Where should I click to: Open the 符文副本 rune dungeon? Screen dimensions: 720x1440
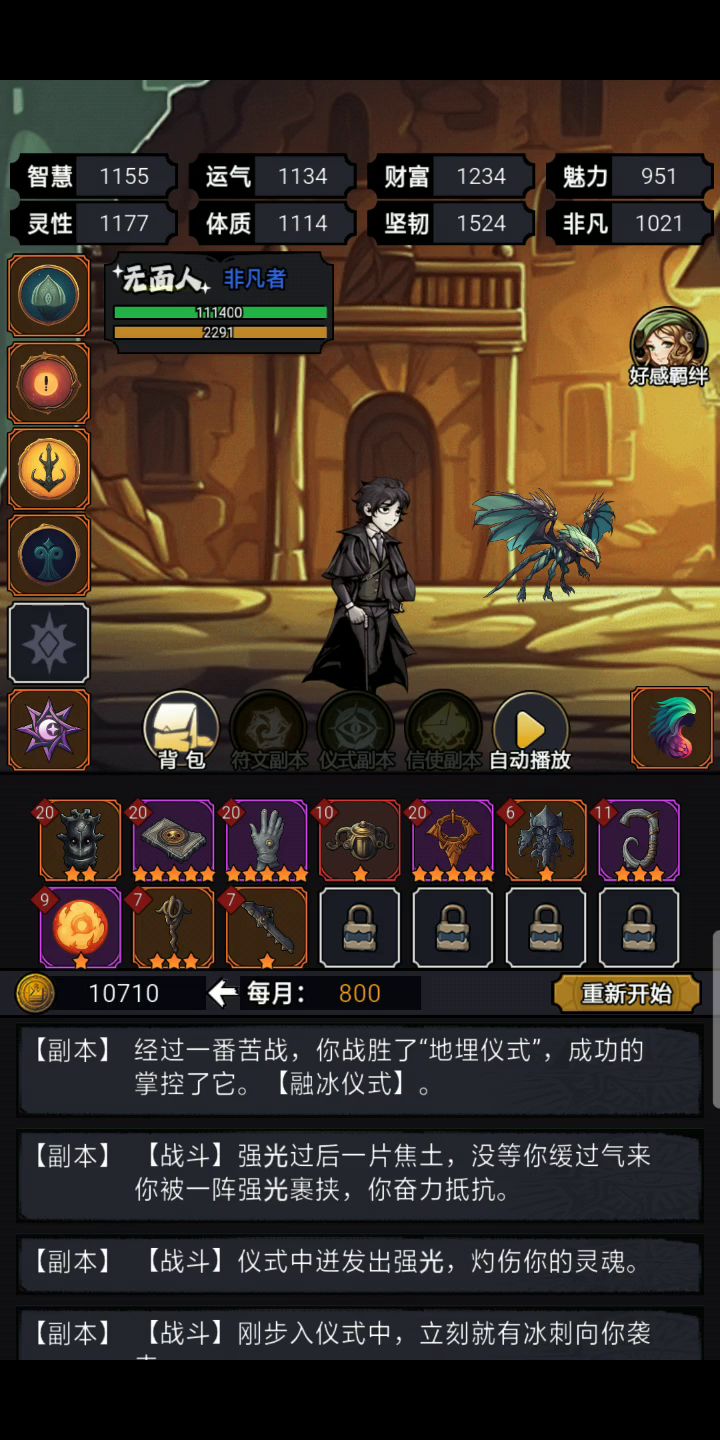pos(269,732)
